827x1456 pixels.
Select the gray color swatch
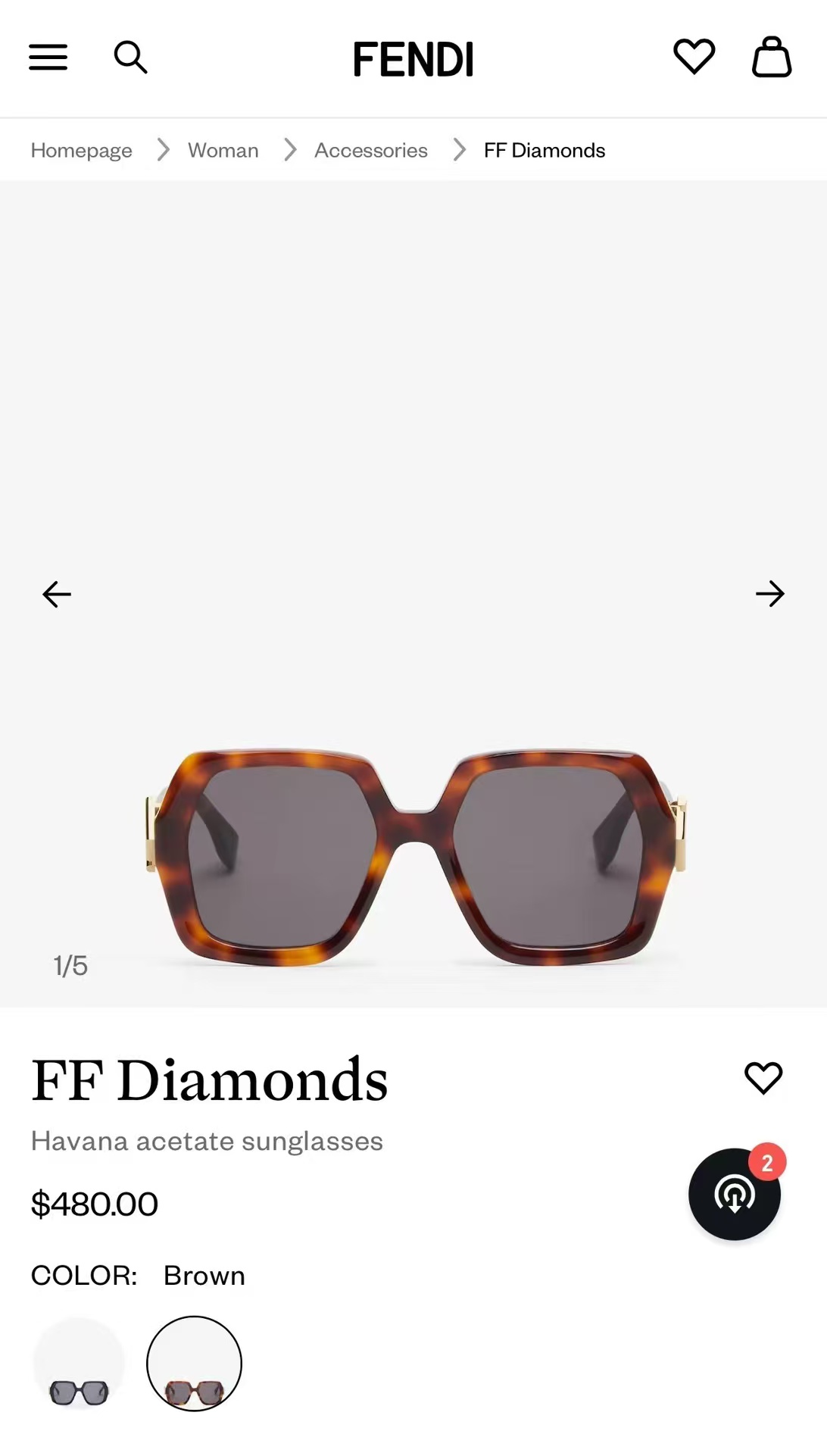click(79, 1364)
